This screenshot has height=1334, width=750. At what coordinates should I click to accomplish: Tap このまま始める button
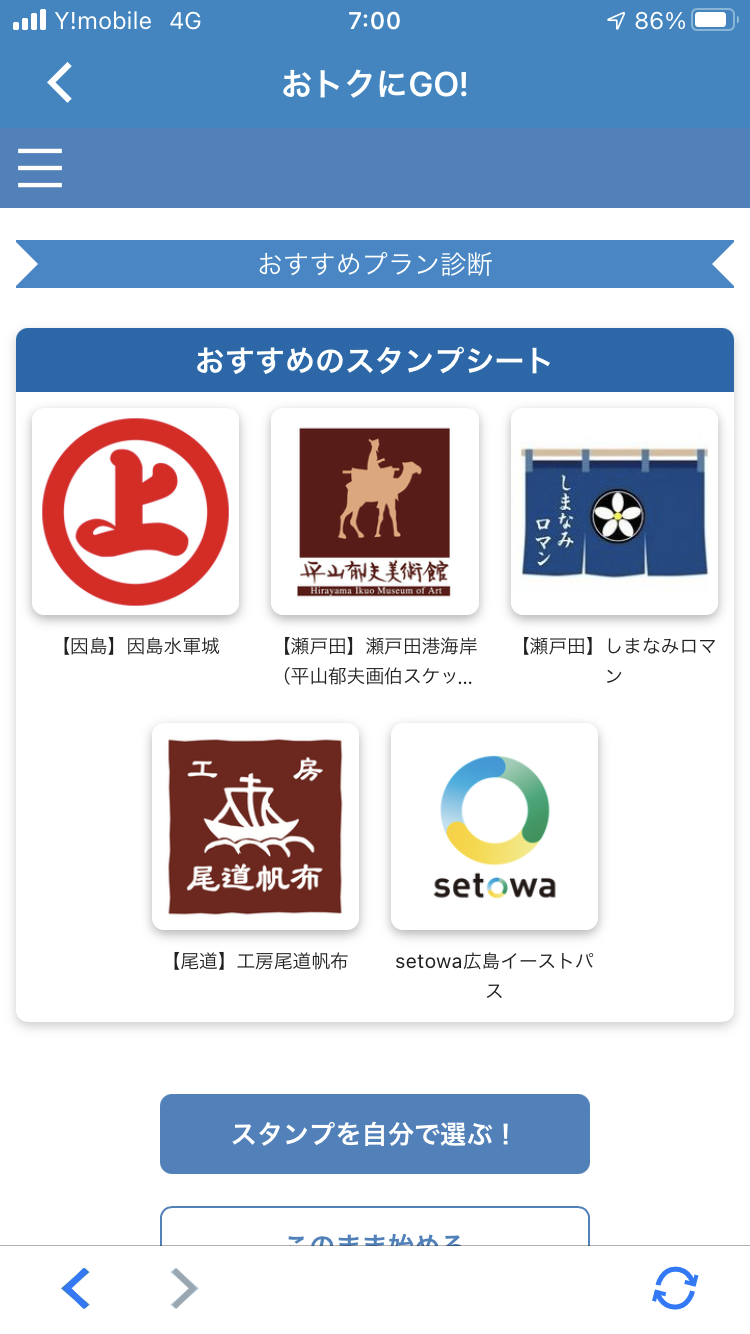pos(375,1228)
